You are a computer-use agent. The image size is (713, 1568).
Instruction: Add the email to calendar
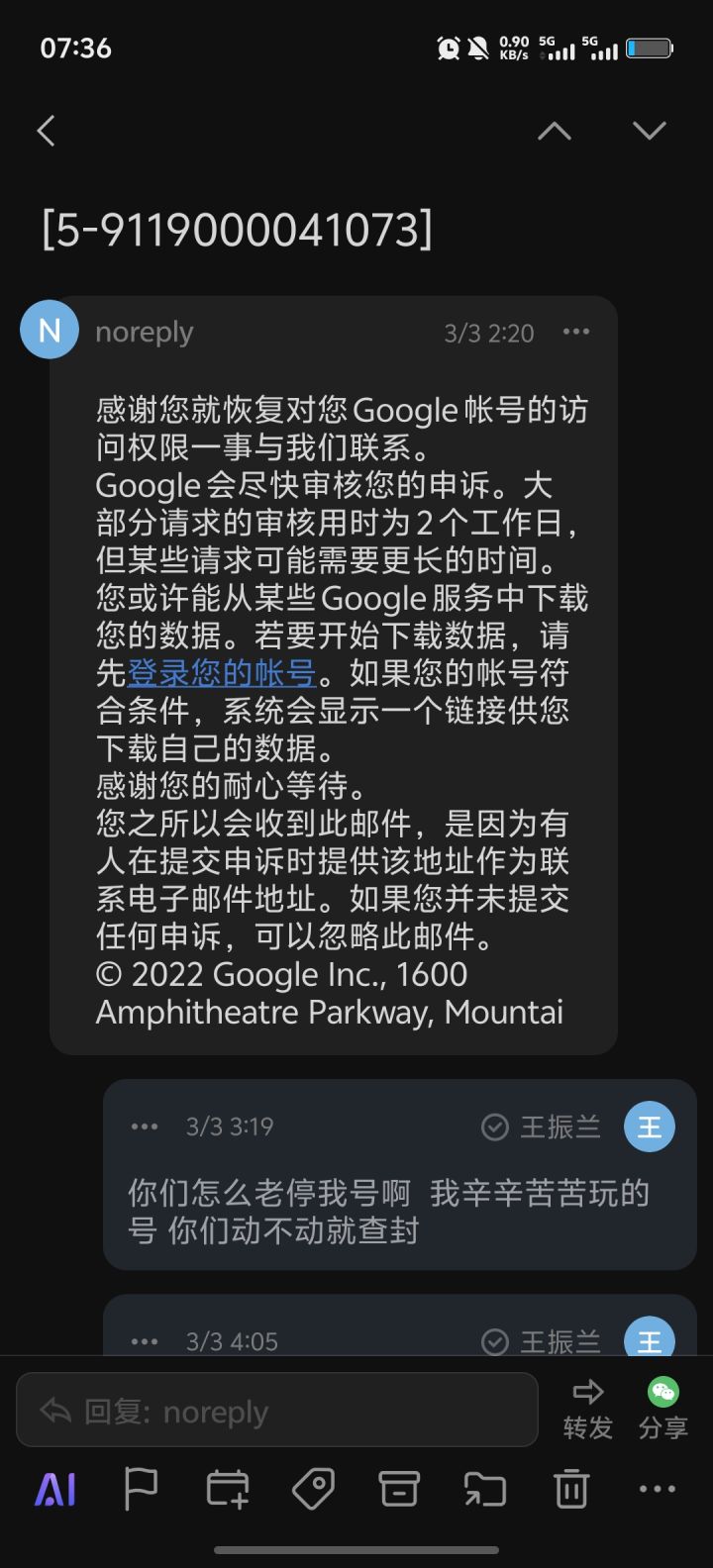[x=227, y=1489]
